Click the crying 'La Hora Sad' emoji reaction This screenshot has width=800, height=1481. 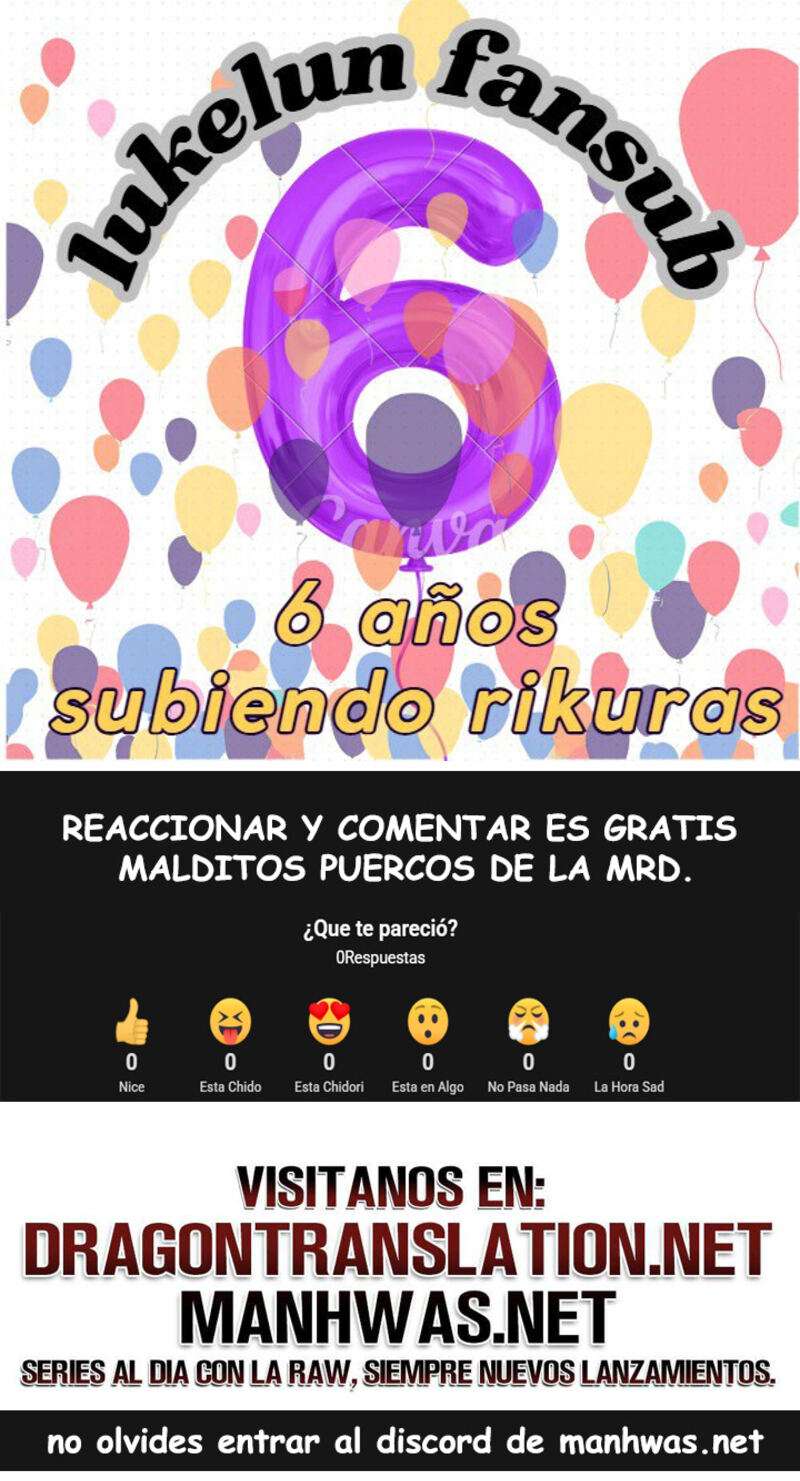[x=627, y=1023]
